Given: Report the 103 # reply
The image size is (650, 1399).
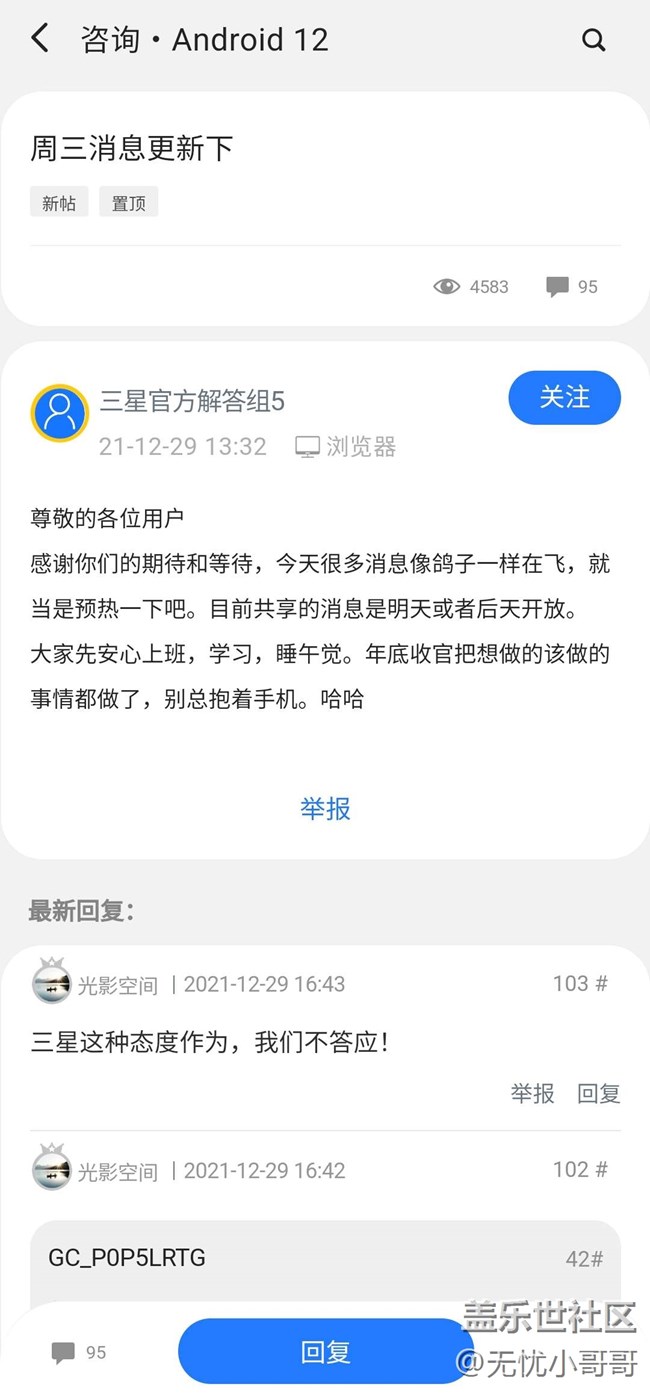Looking at the screenshot, I should (x=532, y=1093).
